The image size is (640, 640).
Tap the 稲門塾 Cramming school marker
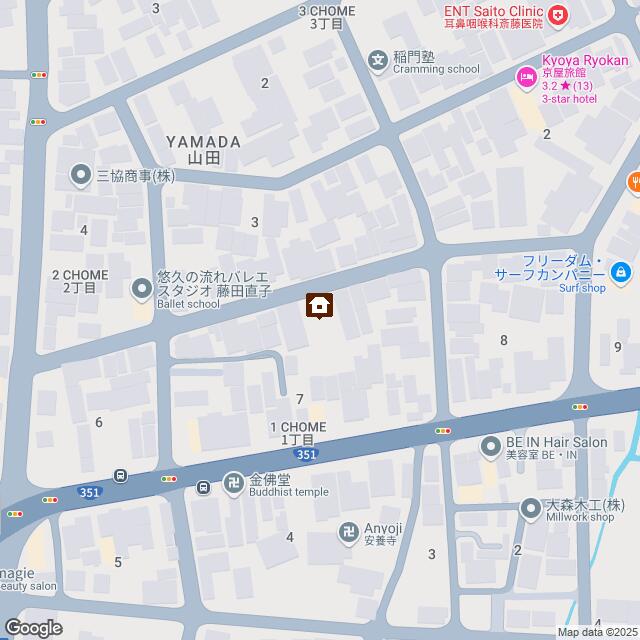click(378, 59)
